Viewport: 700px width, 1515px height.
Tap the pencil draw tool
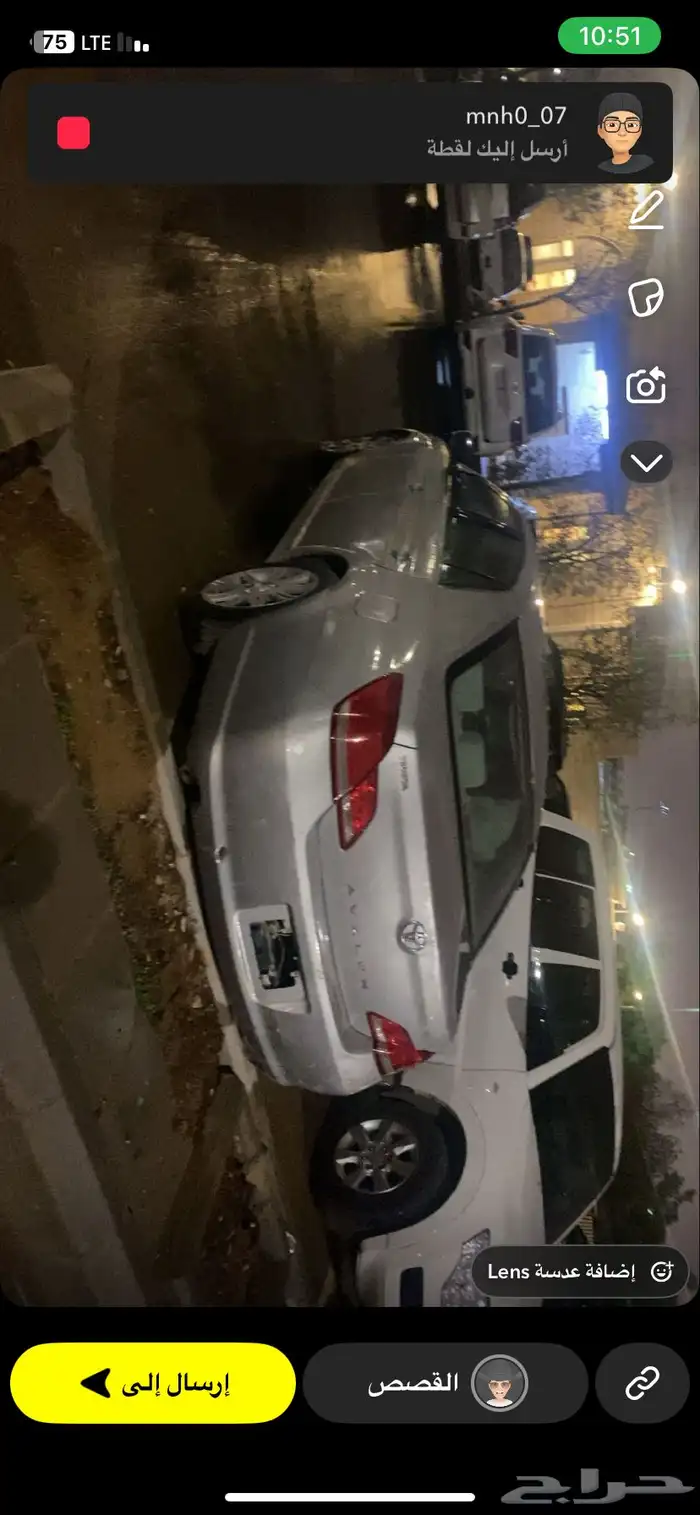tap(647, 210)
